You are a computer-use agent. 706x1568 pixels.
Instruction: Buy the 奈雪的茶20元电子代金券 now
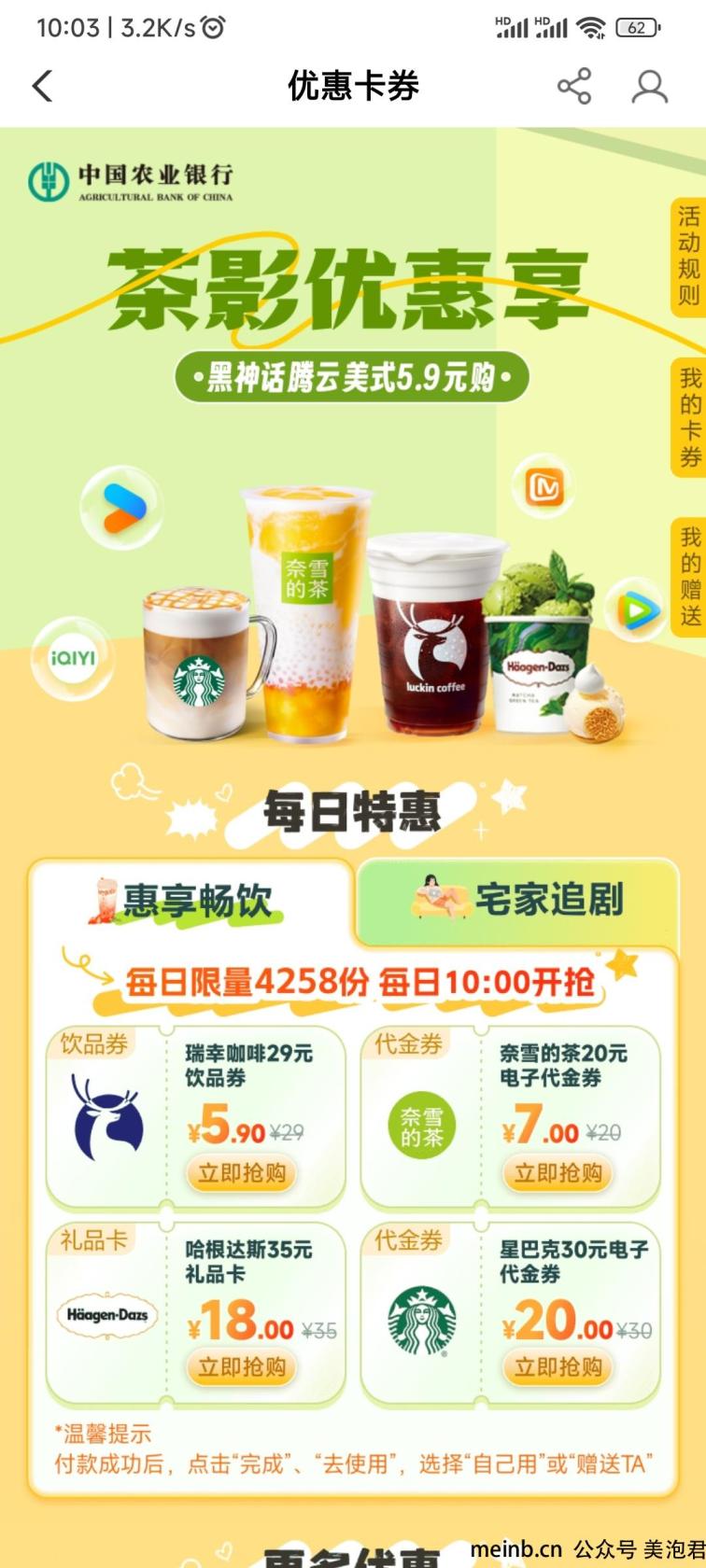[x=558, y=1173]
